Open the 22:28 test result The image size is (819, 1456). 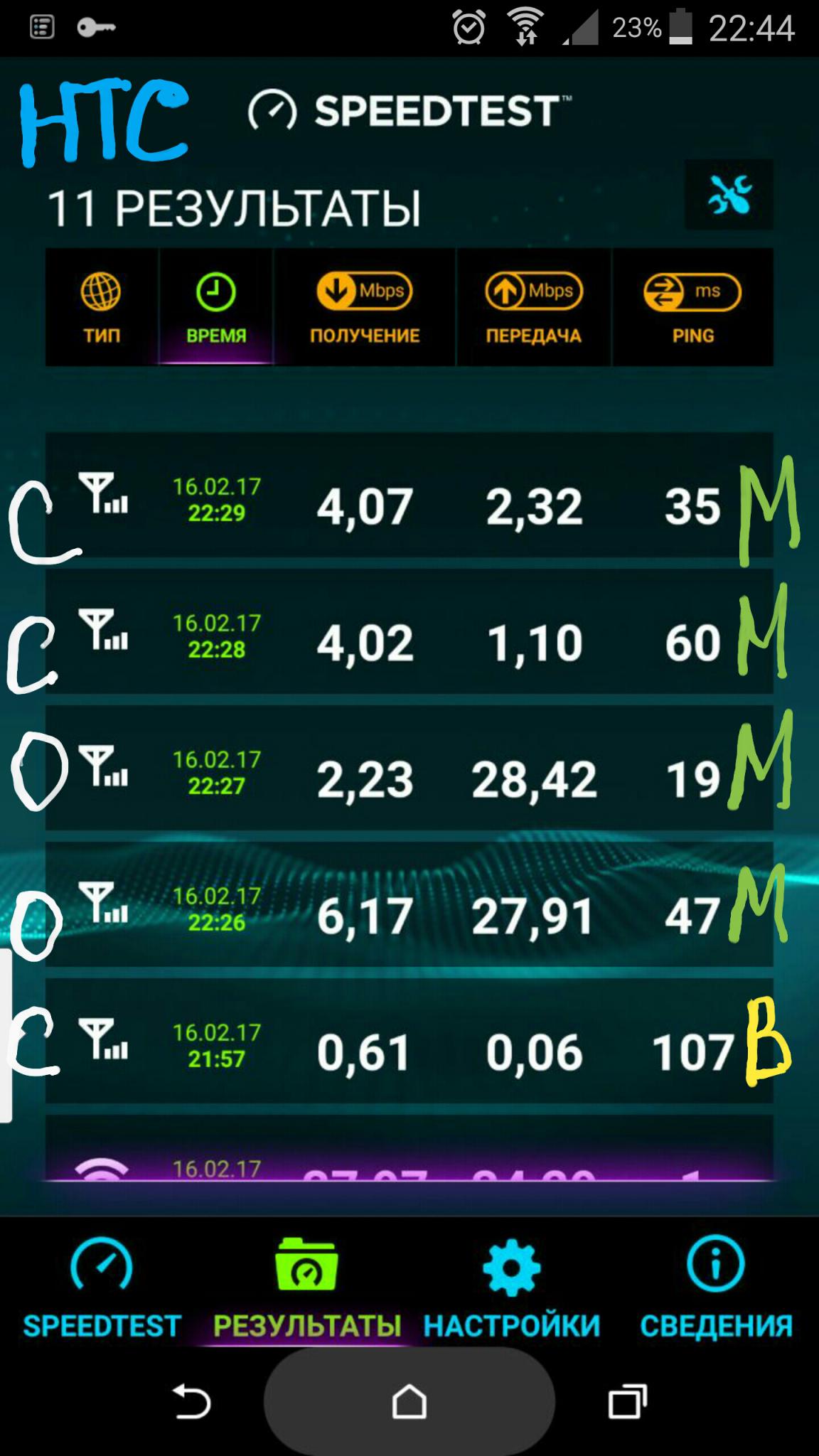[x=409, y=631]
